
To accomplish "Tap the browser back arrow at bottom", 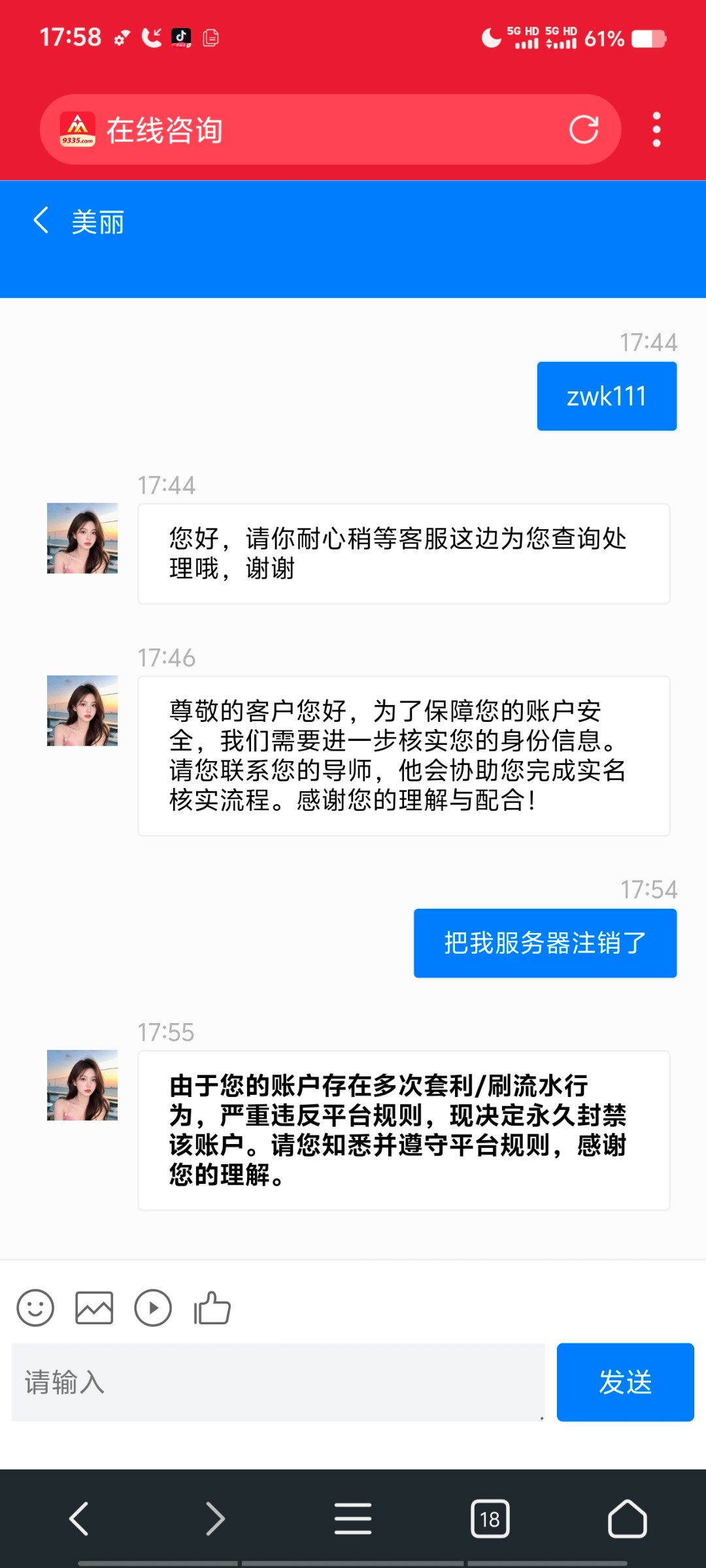I will 78,1519.
